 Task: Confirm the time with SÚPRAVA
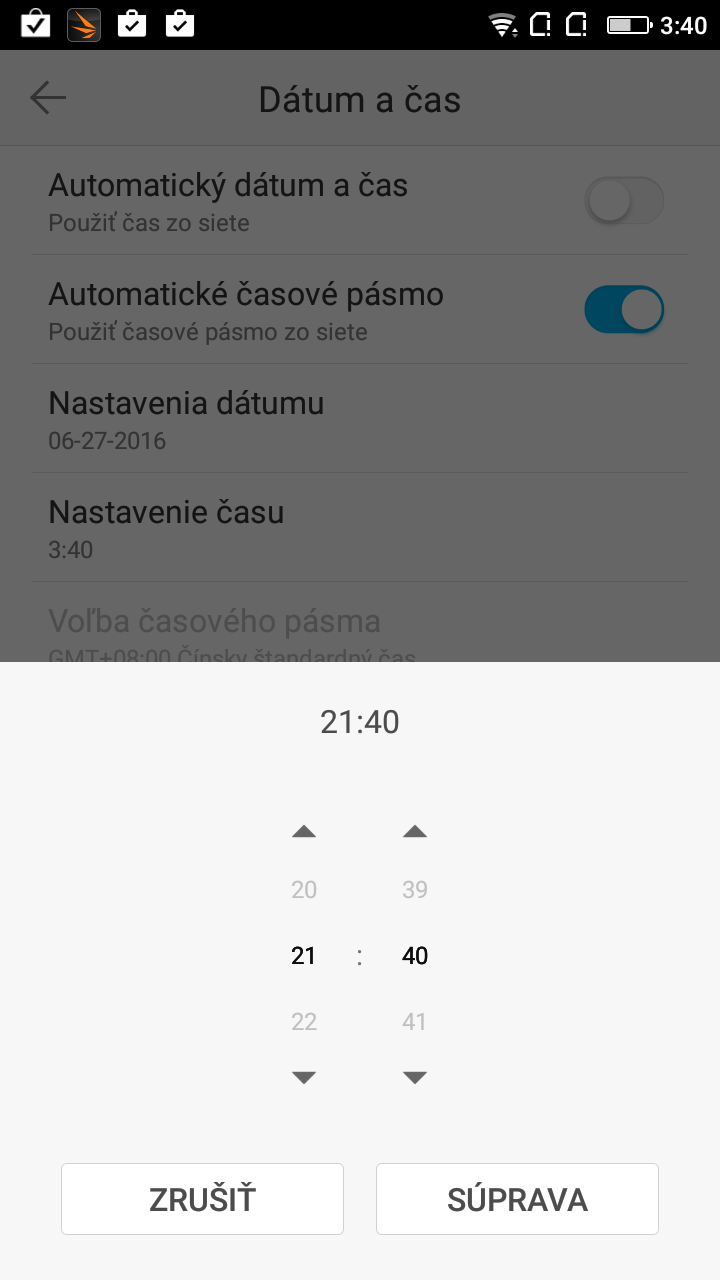pyautogui.click(x=517, y=1199)
